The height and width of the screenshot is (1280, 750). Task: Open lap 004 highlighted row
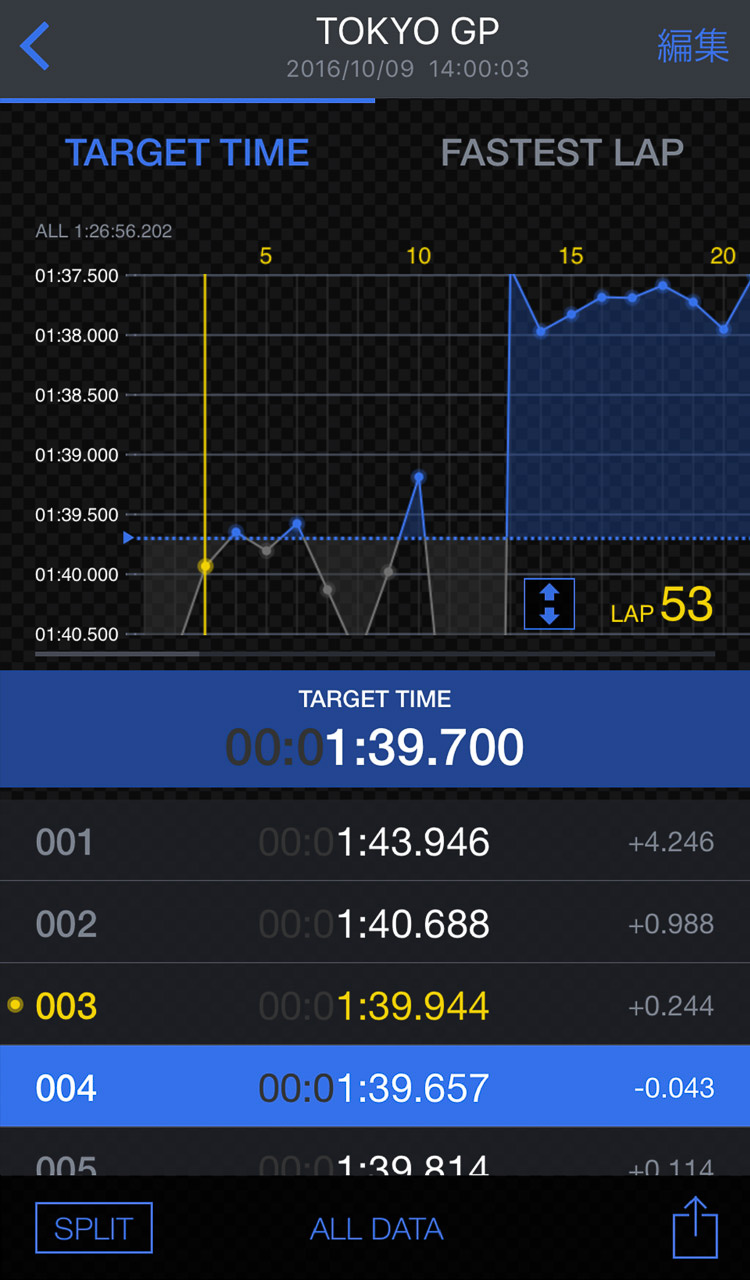(375, 1088)
